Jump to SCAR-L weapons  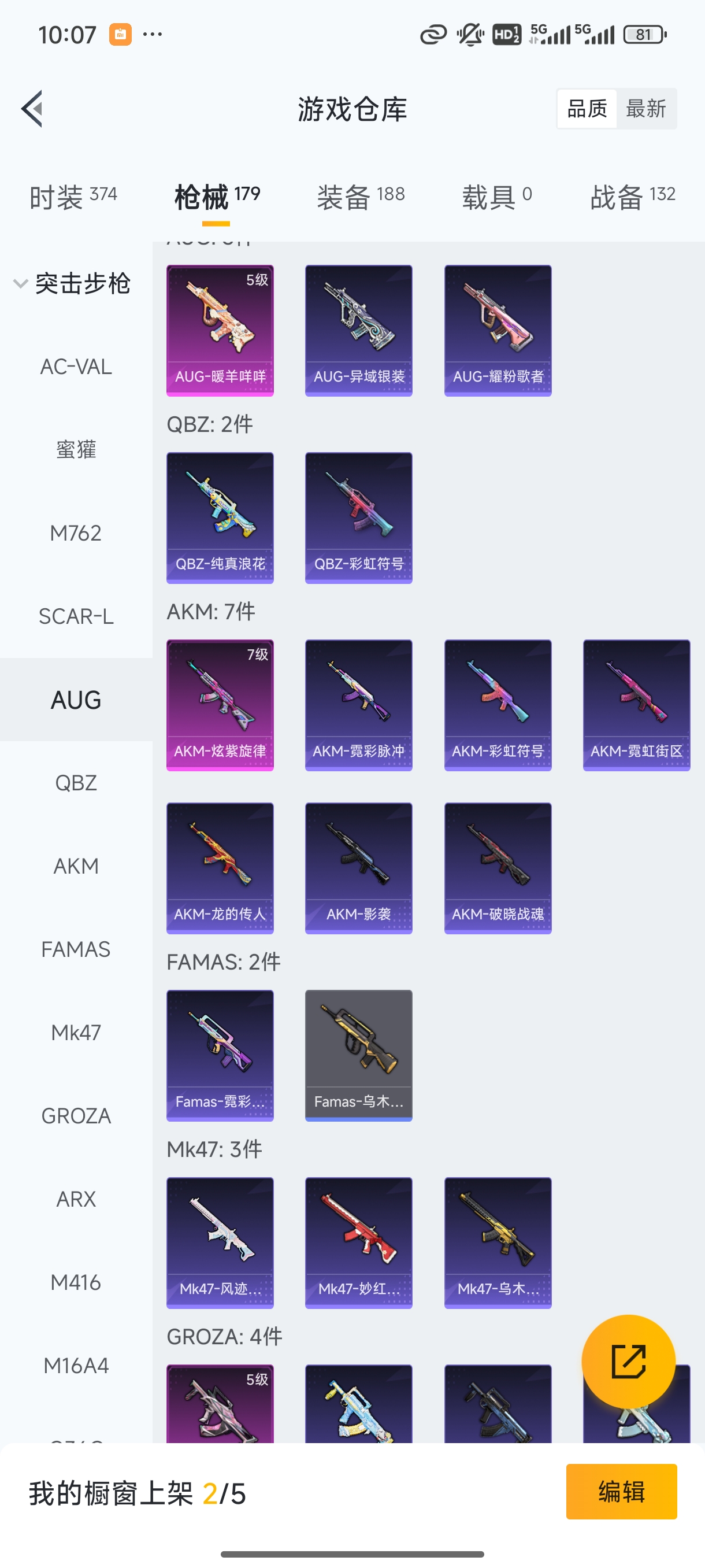coord(76,616)
